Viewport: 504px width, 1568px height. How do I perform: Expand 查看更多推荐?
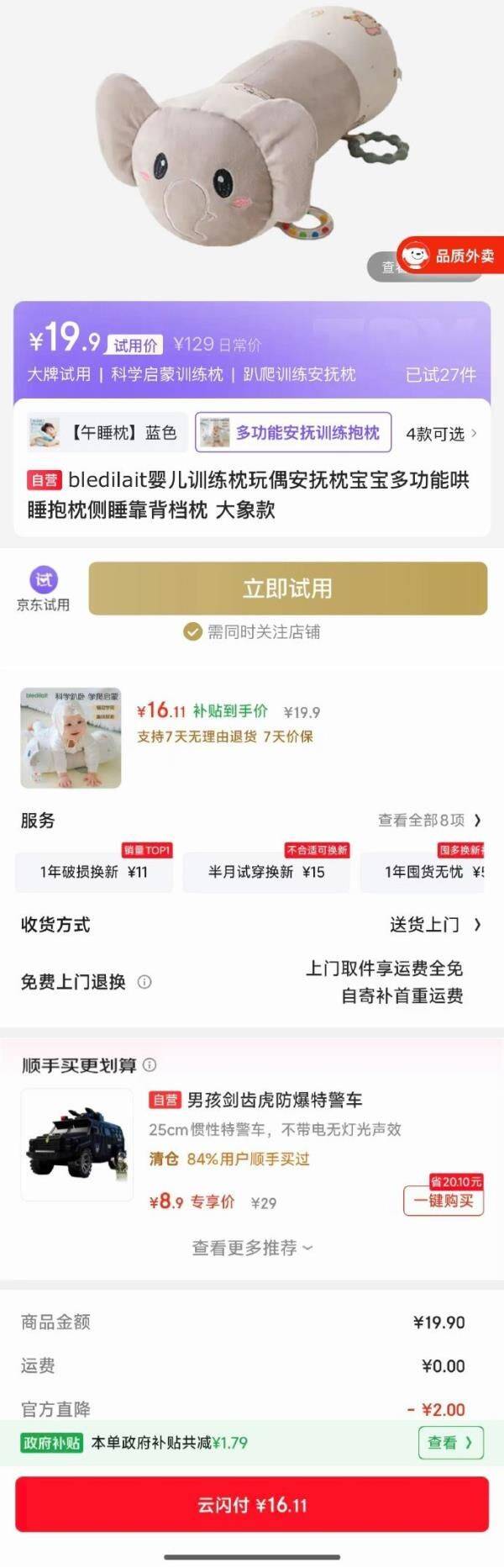252,1248
